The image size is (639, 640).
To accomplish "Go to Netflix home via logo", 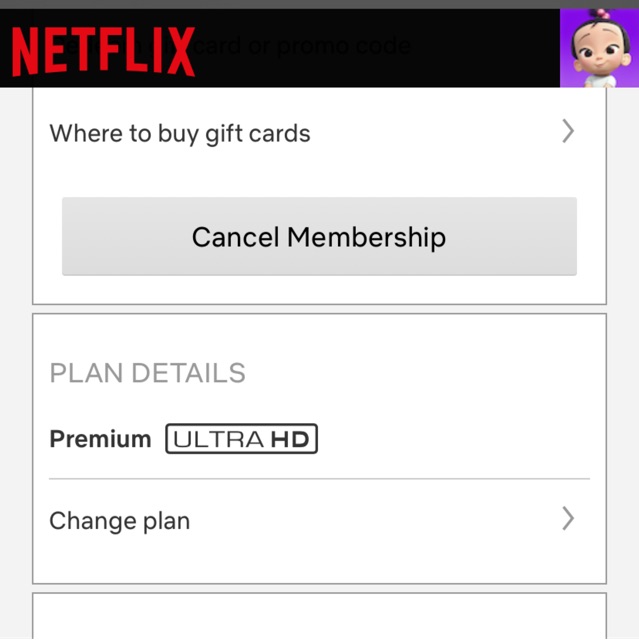I will click(102, 51).
